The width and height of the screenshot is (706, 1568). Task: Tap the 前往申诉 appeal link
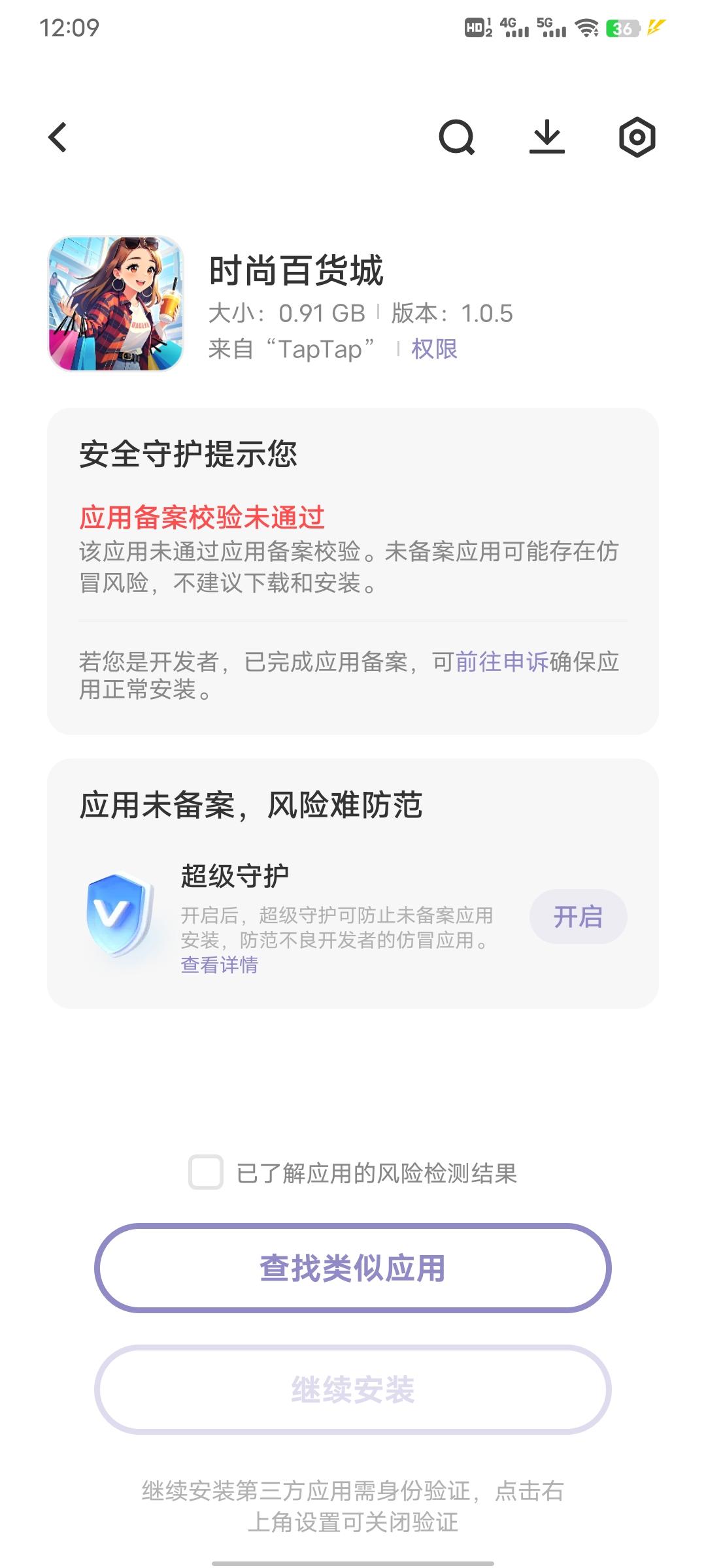coord(502,662)
